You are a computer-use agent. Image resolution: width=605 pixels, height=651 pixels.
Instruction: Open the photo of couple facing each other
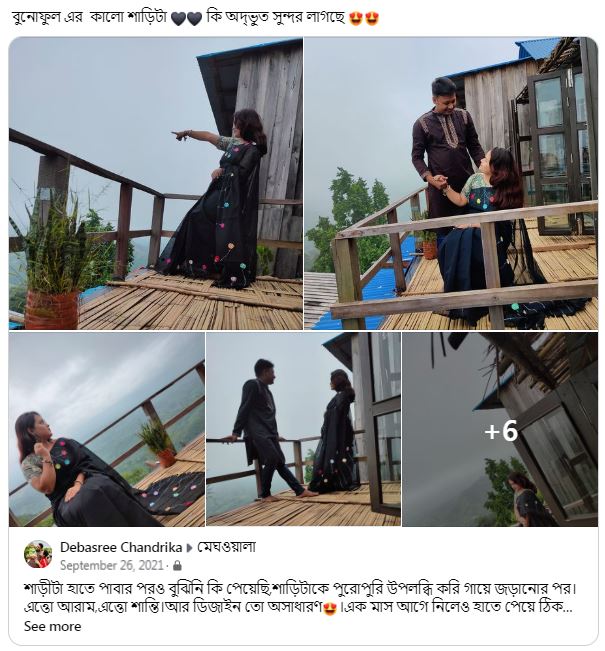(x=303, y=429)
